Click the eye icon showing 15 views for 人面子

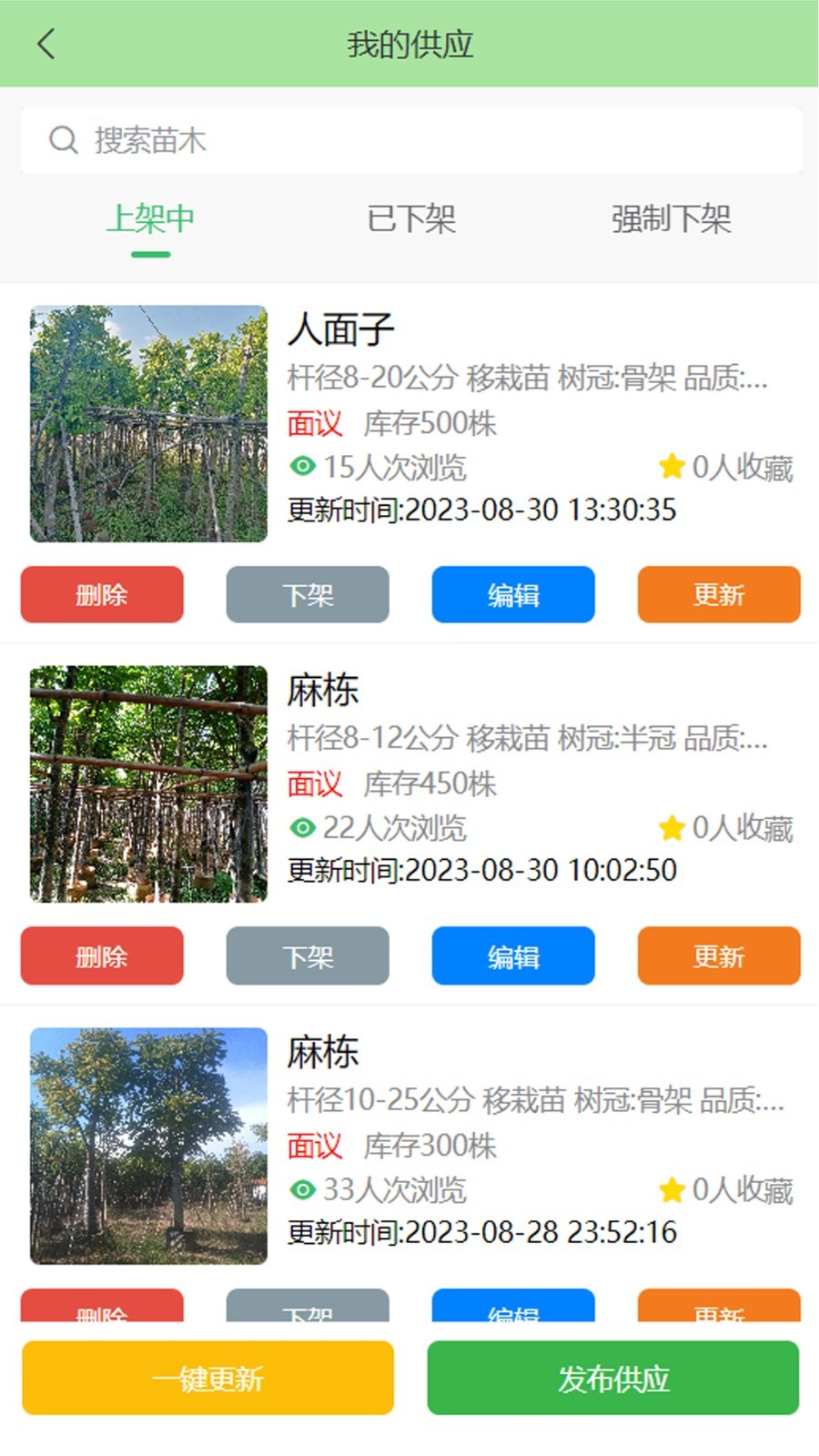tap(302, 466)
